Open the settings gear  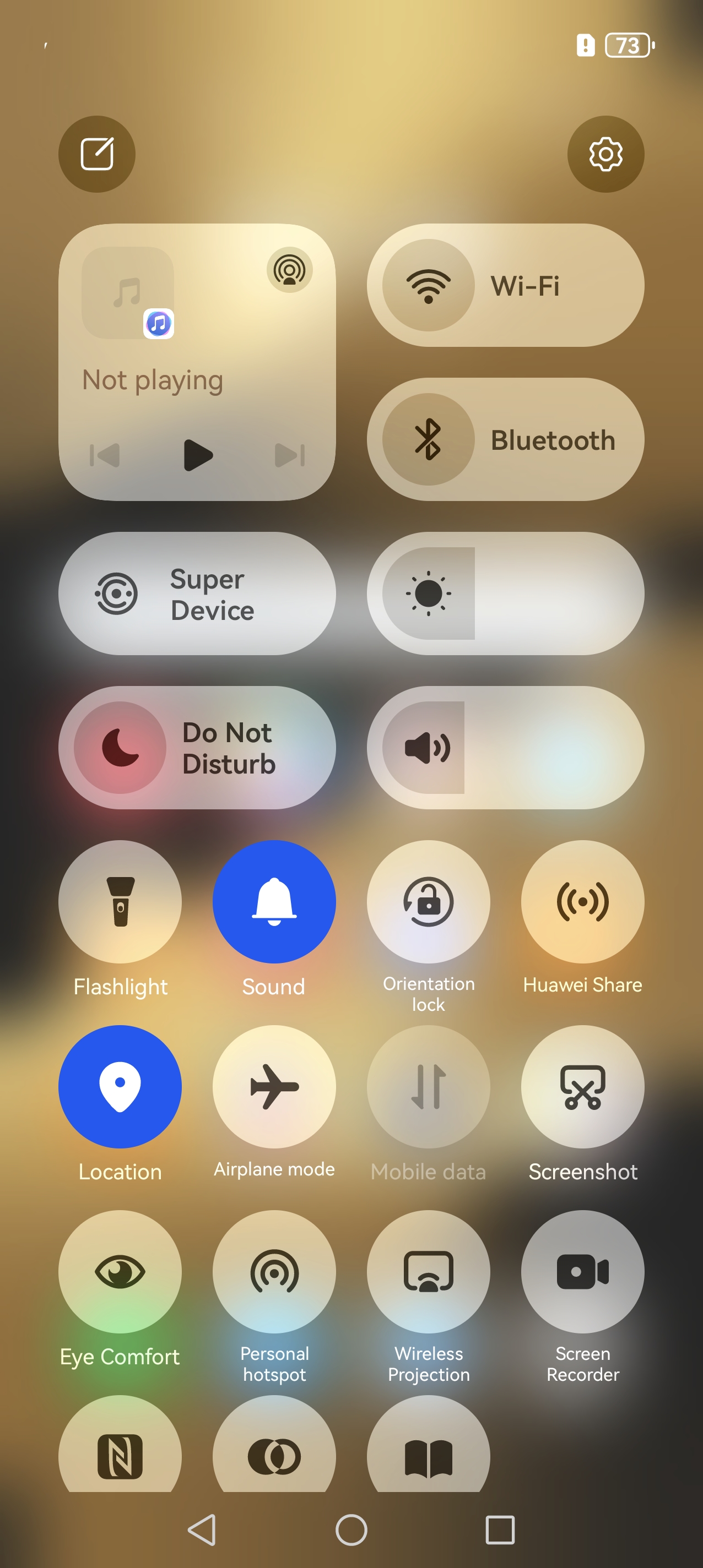click(x=605, y=154)
